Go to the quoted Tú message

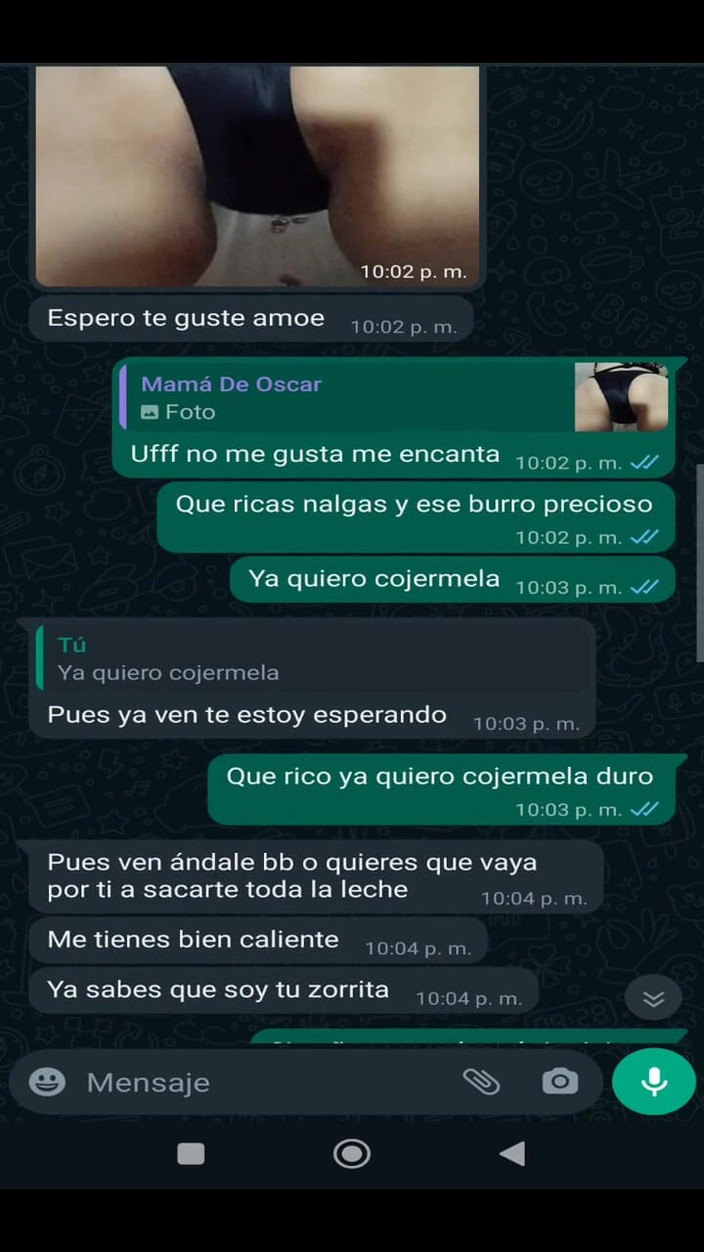[310, 659]
